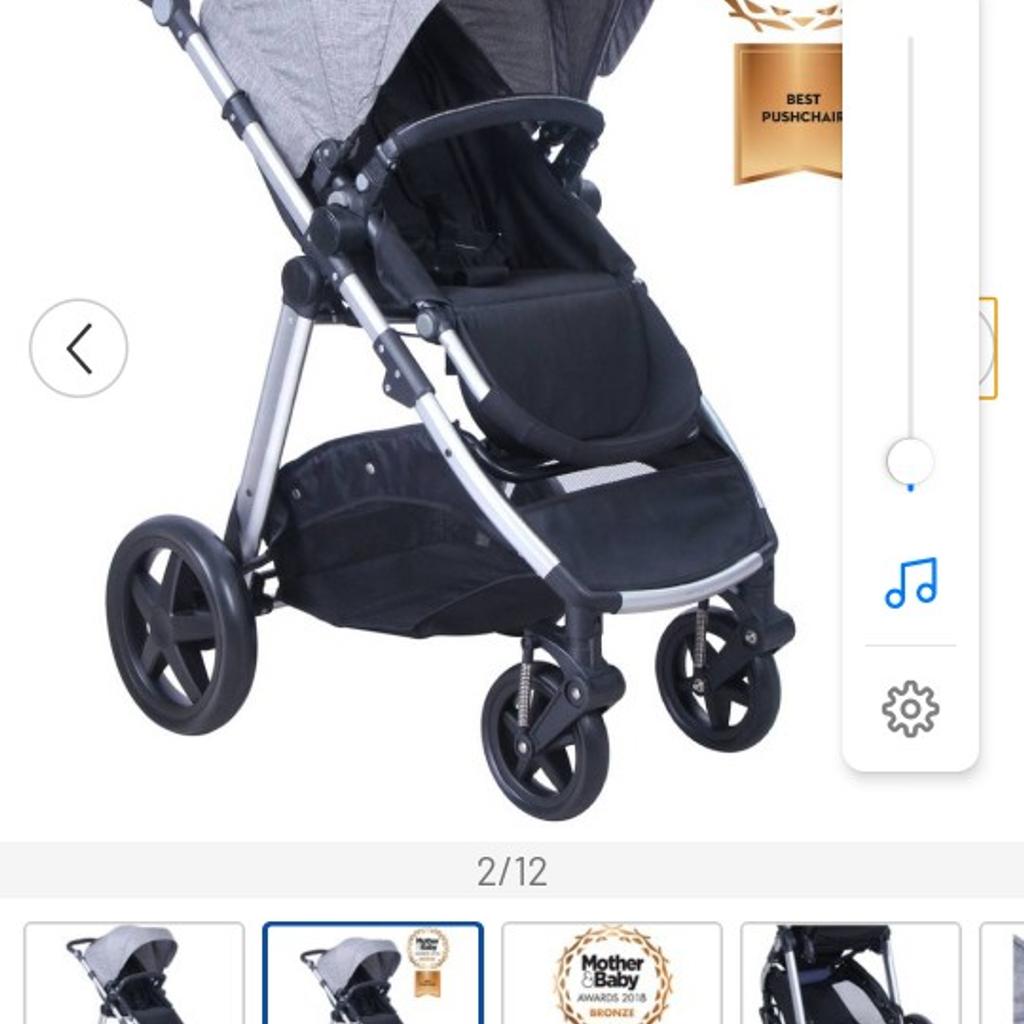The width and height of the screenshot is (1024, 1024).
Task: Tap the media volume slider knob
Action: (910, 462)
